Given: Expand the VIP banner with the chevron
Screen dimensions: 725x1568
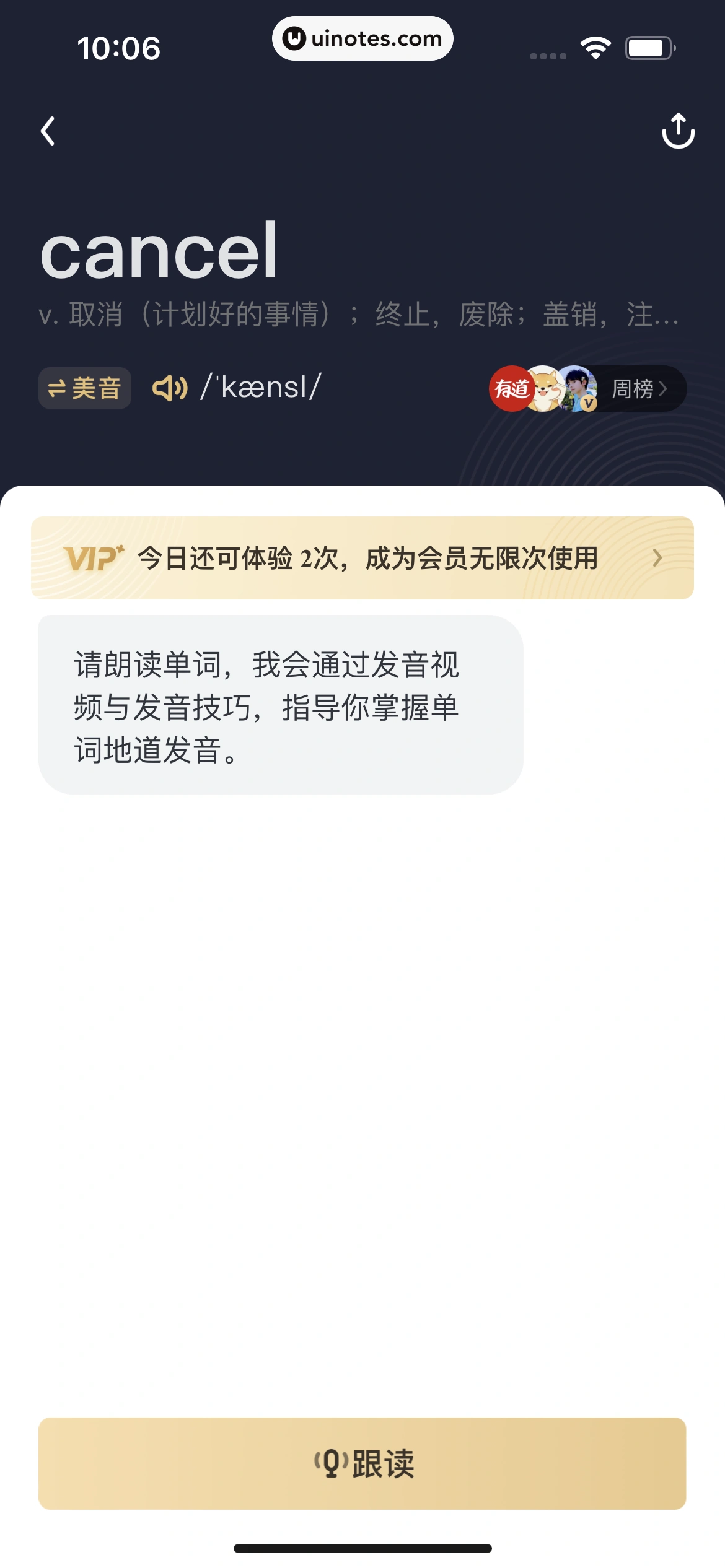Looking at the screenshot, I should pyautogui.click(x=658, y=557).
